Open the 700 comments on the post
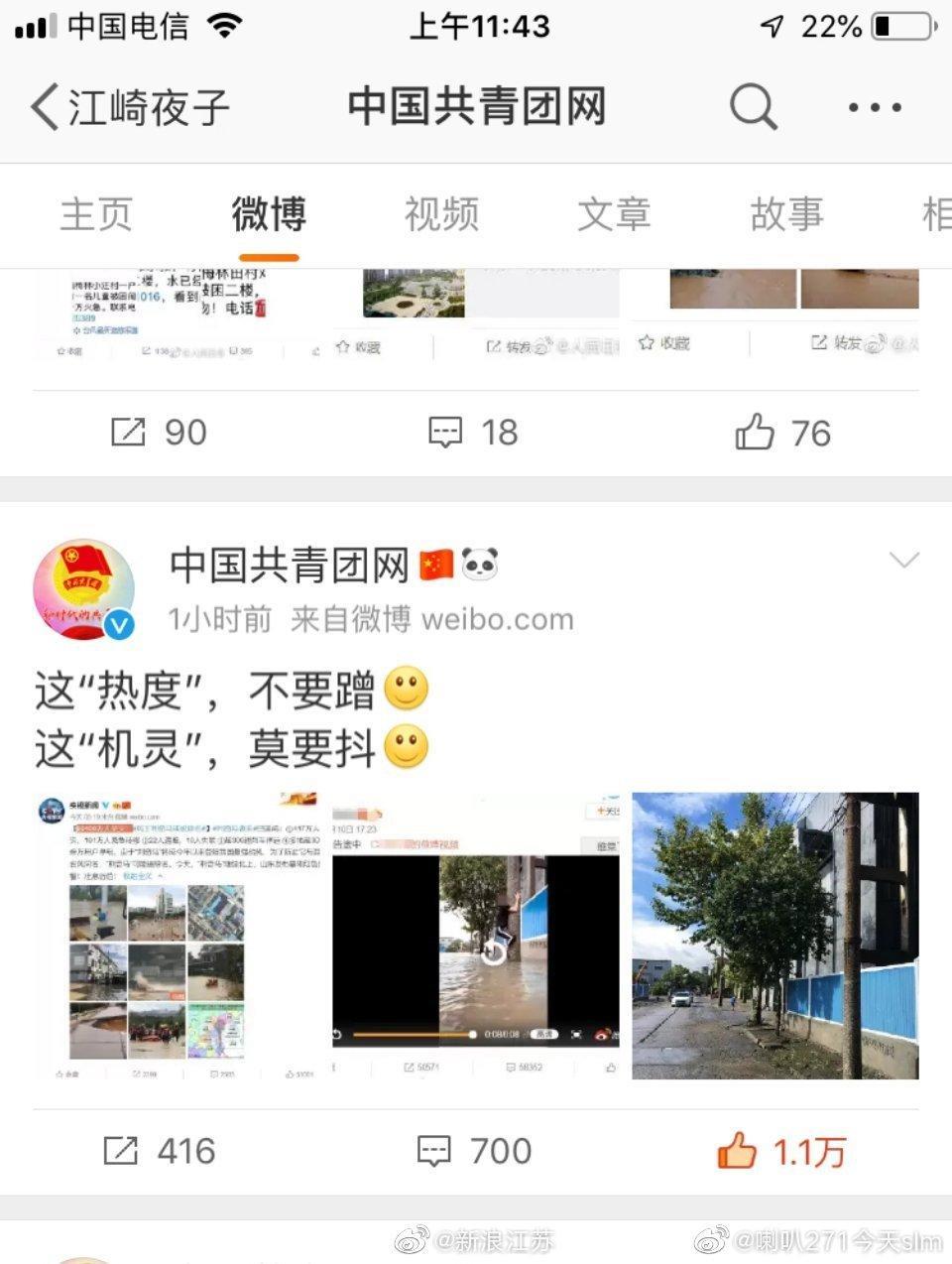 (474, 1151)
